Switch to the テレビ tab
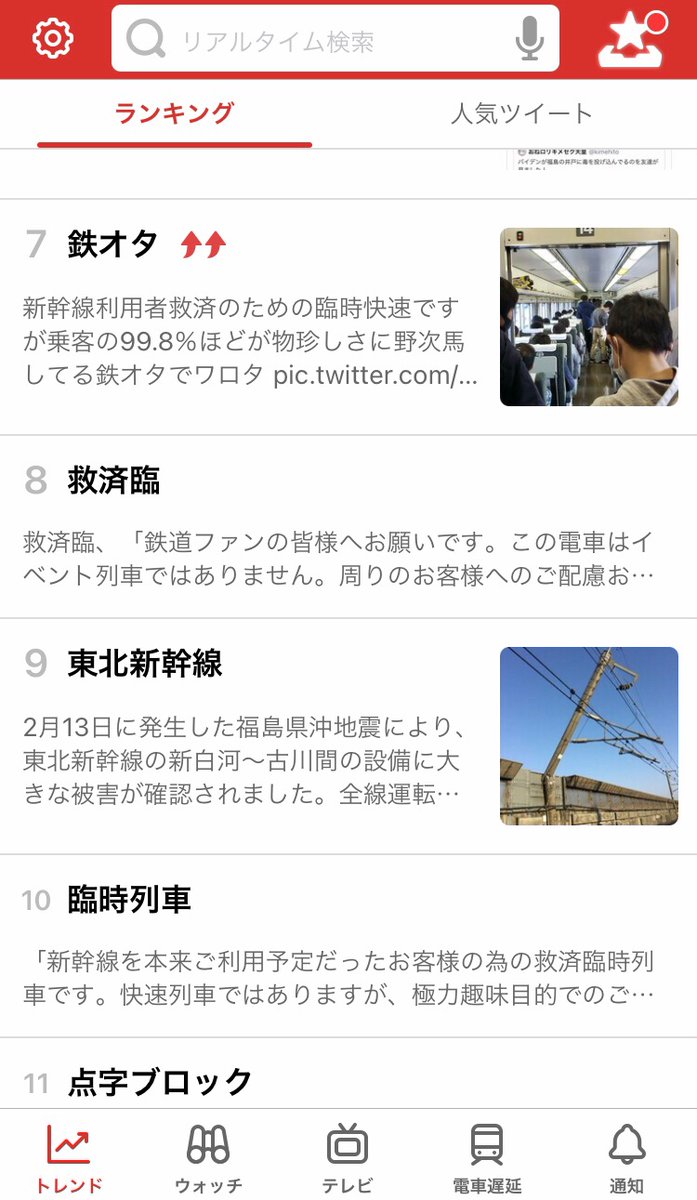697x1200 pixels. pos(348,1158)
